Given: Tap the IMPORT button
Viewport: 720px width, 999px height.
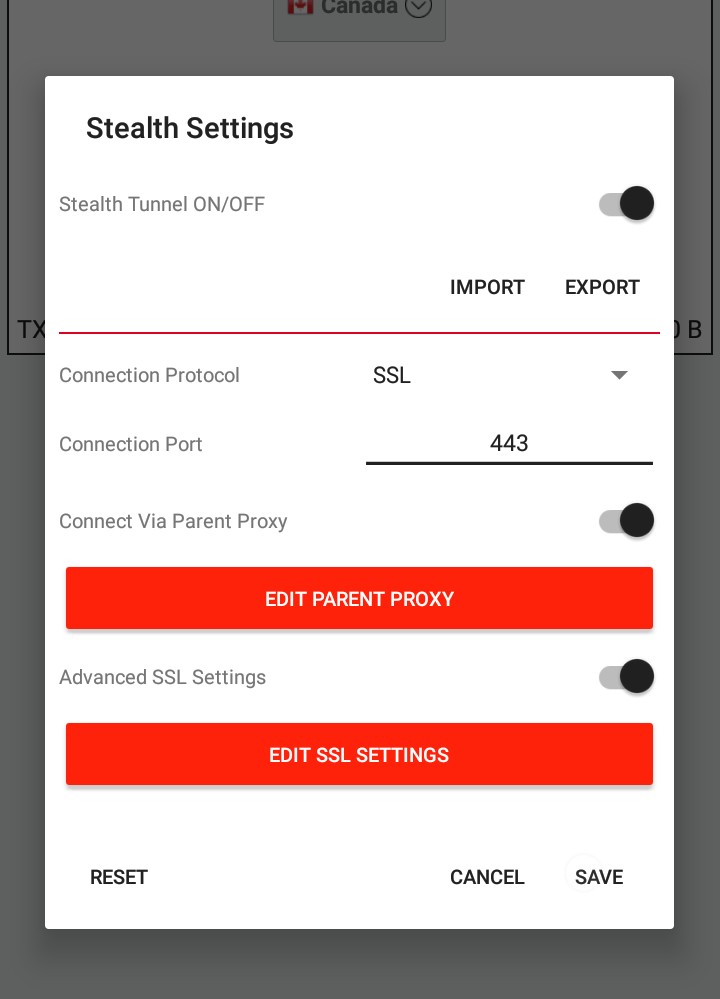Looking at the screenshot, I should [487, 287].
